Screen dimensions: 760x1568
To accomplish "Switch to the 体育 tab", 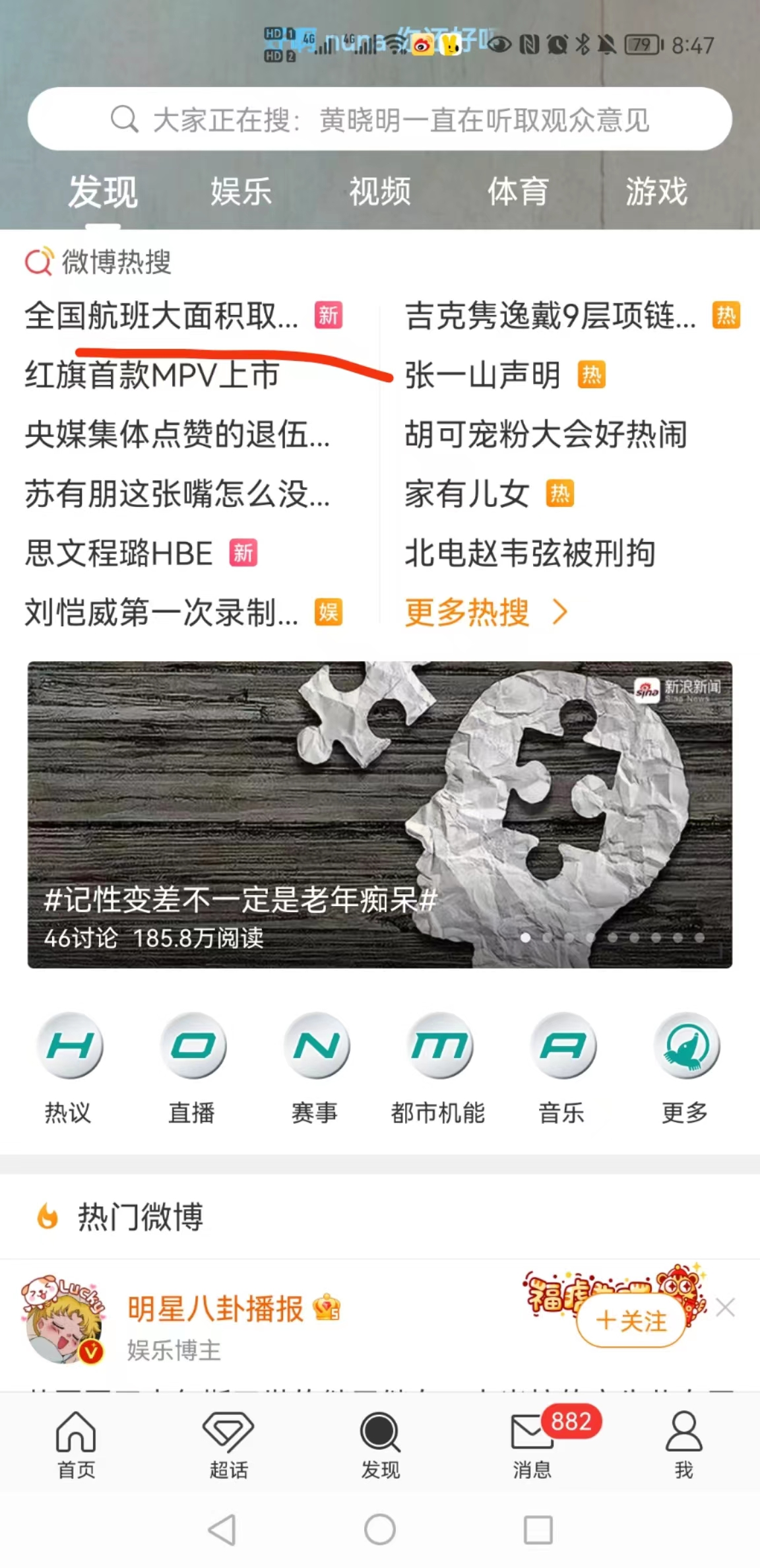I will pos(518,192).
